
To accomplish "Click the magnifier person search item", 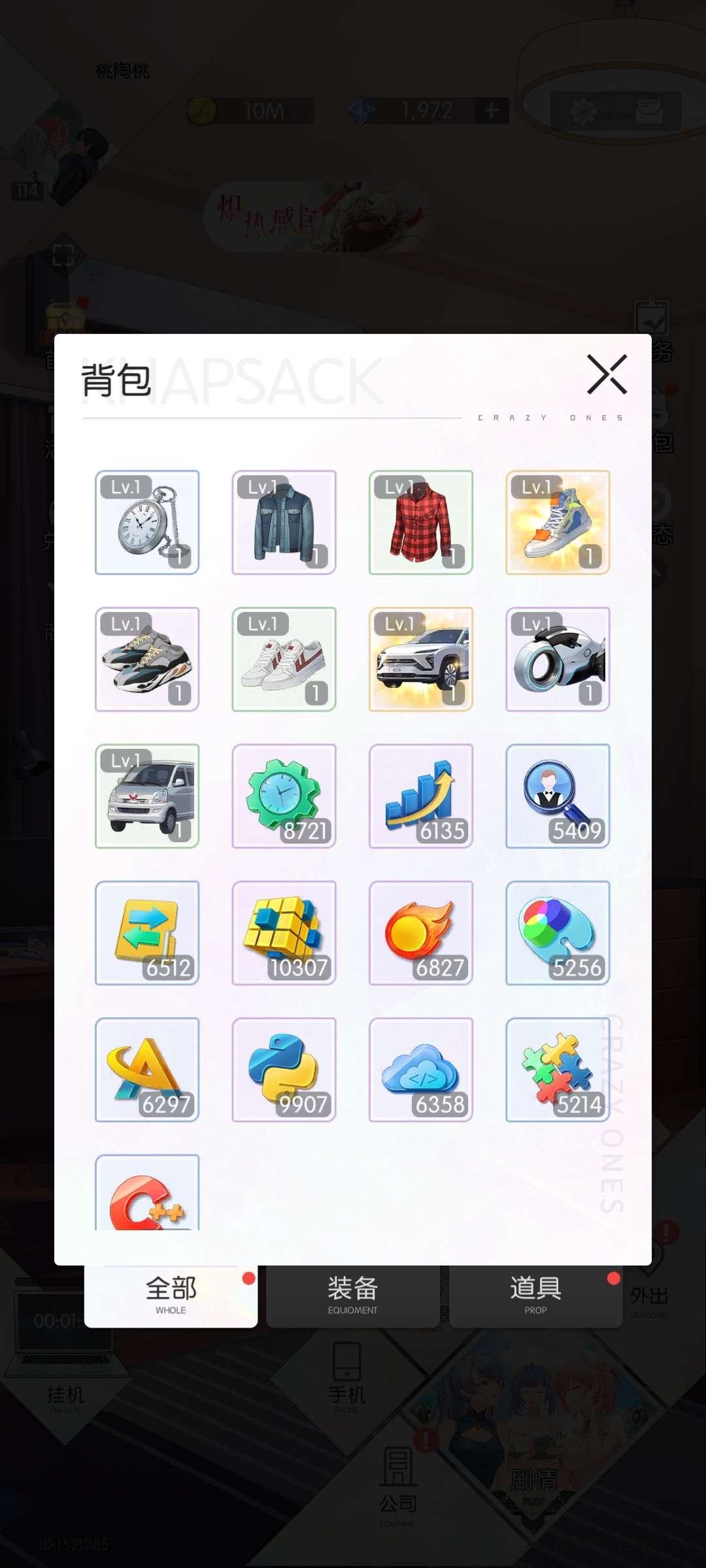I will tap(558, 794).
